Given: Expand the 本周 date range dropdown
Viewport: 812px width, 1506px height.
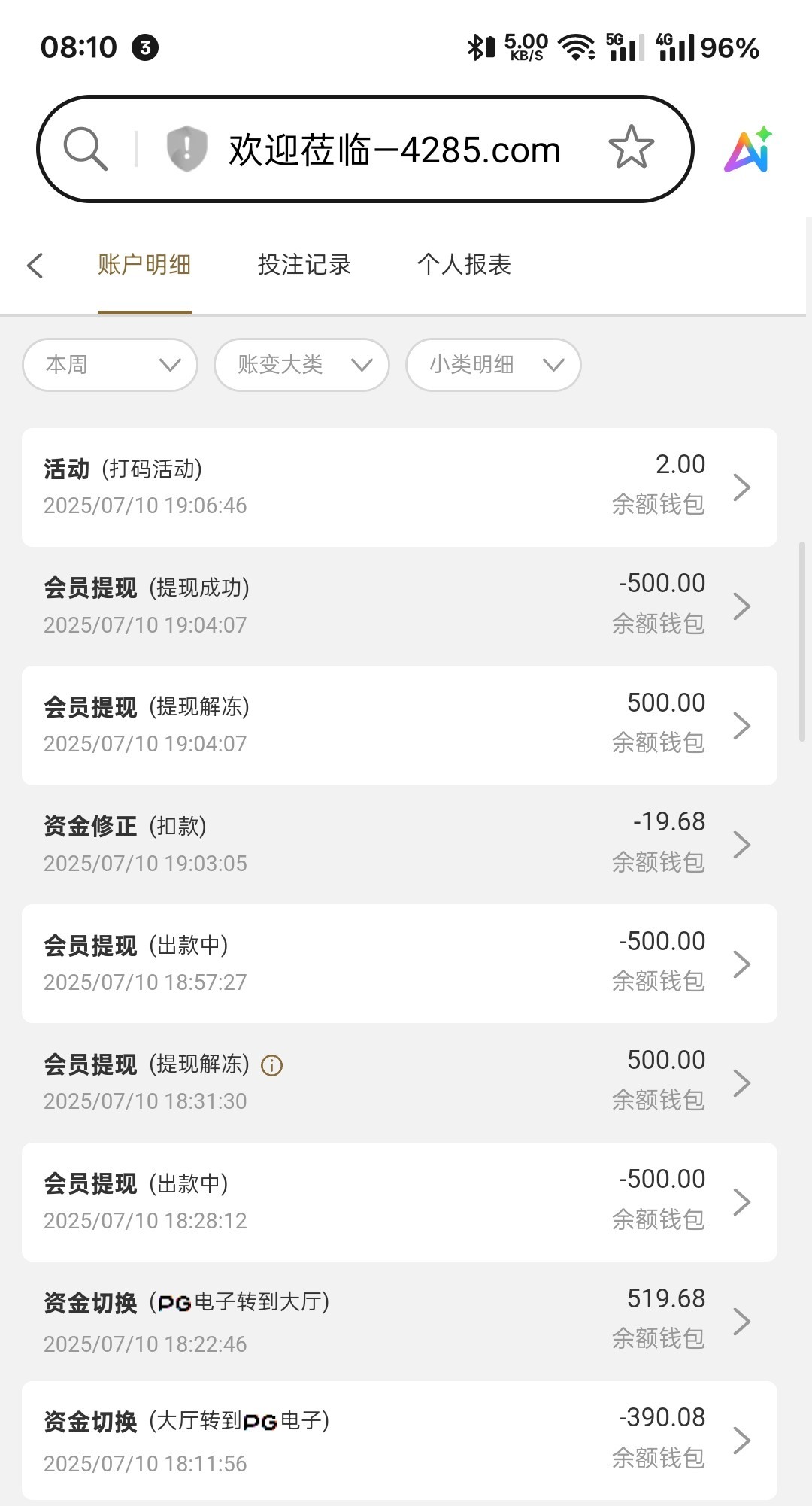Looking at the screenshot, I should click(x=110, y=365).
